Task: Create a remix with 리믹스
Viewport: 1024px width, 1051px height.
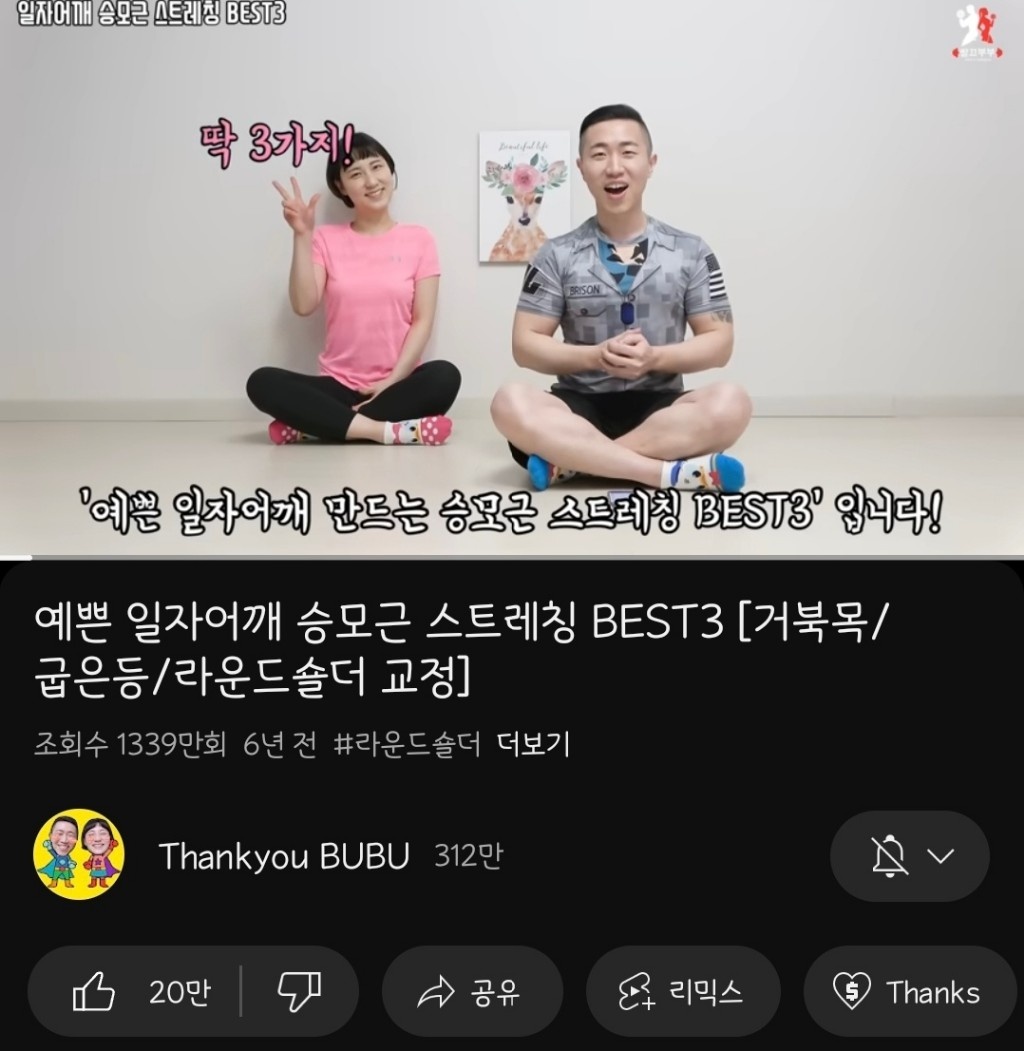Action: (682, 992)
